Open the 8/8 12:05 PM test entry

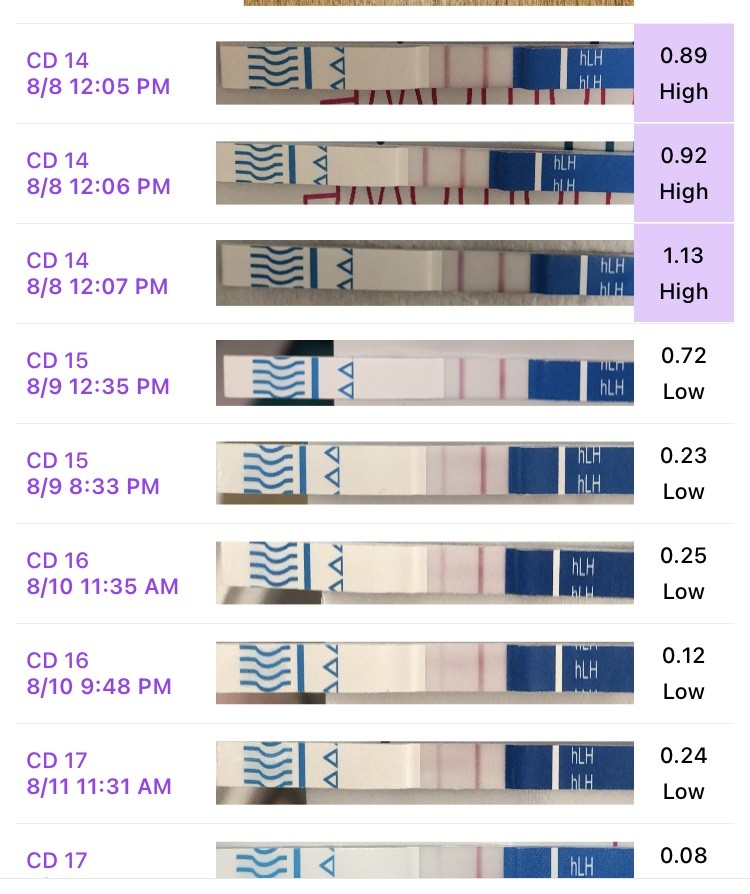click(x=98, y=74)
